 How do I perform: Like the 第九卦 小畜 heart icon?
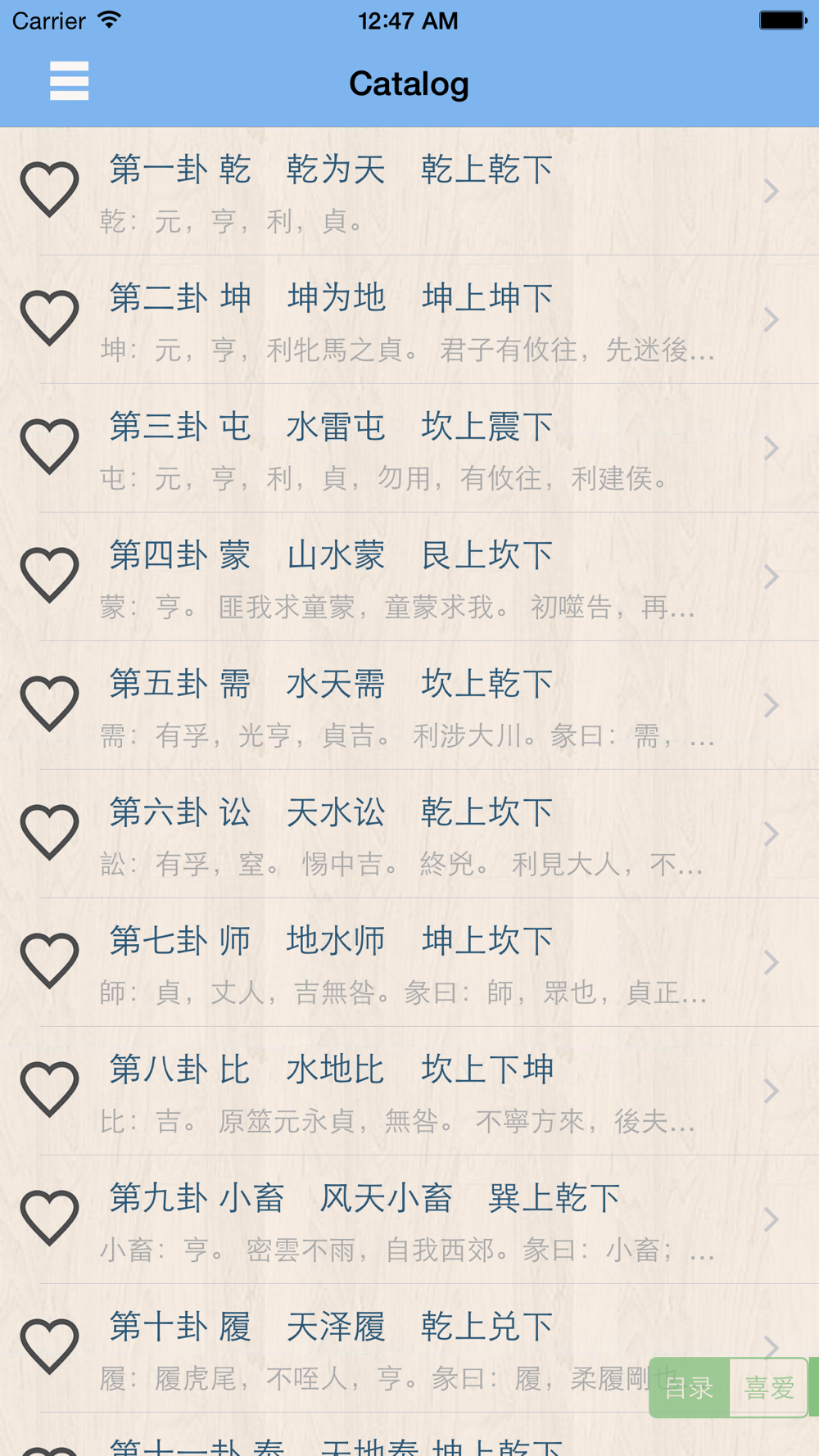click(49, 1218)
